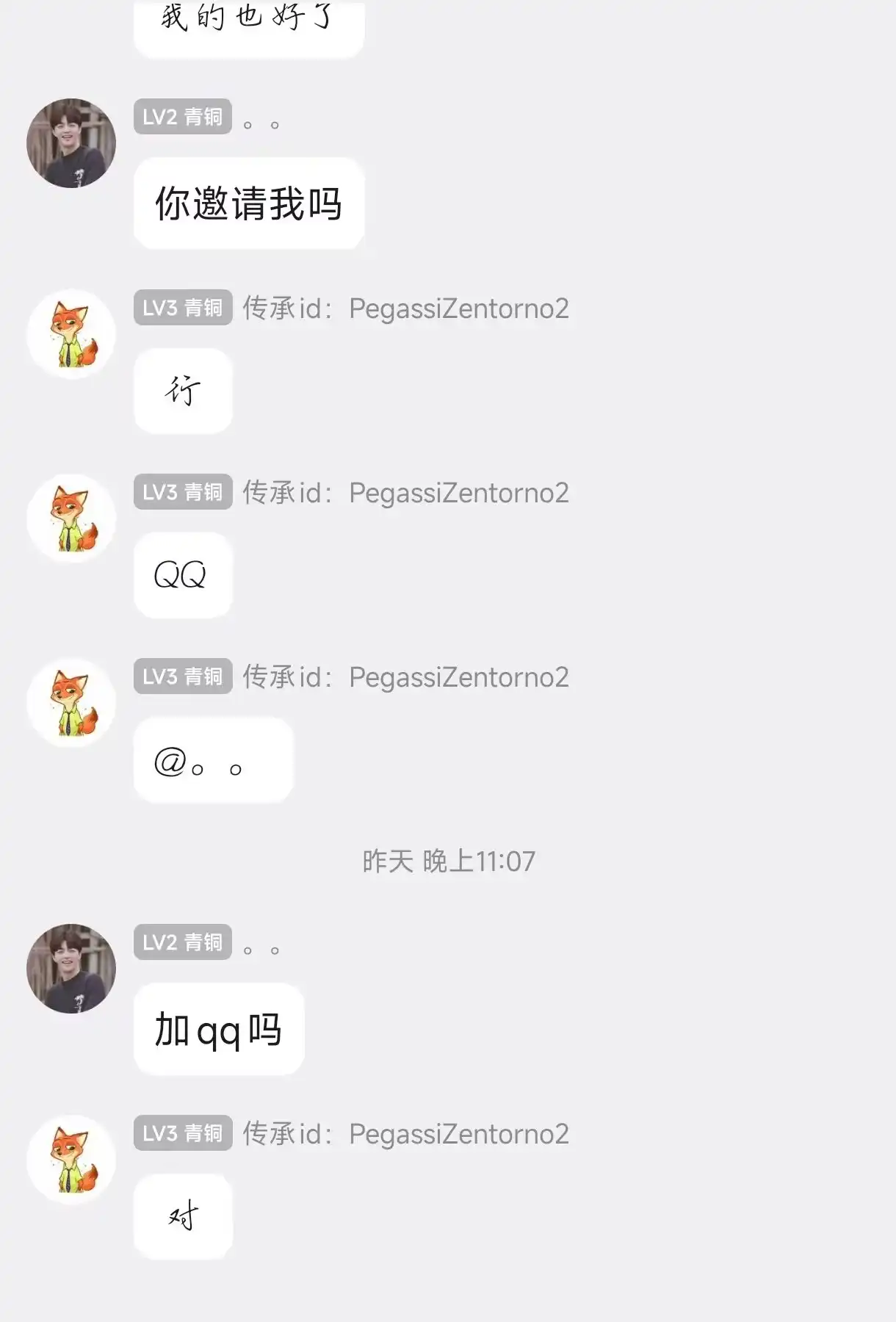Open the avatar beside the "你邀请我吗" message
This screenshot has width=896, height=1322.
click(x=71, y=143)
